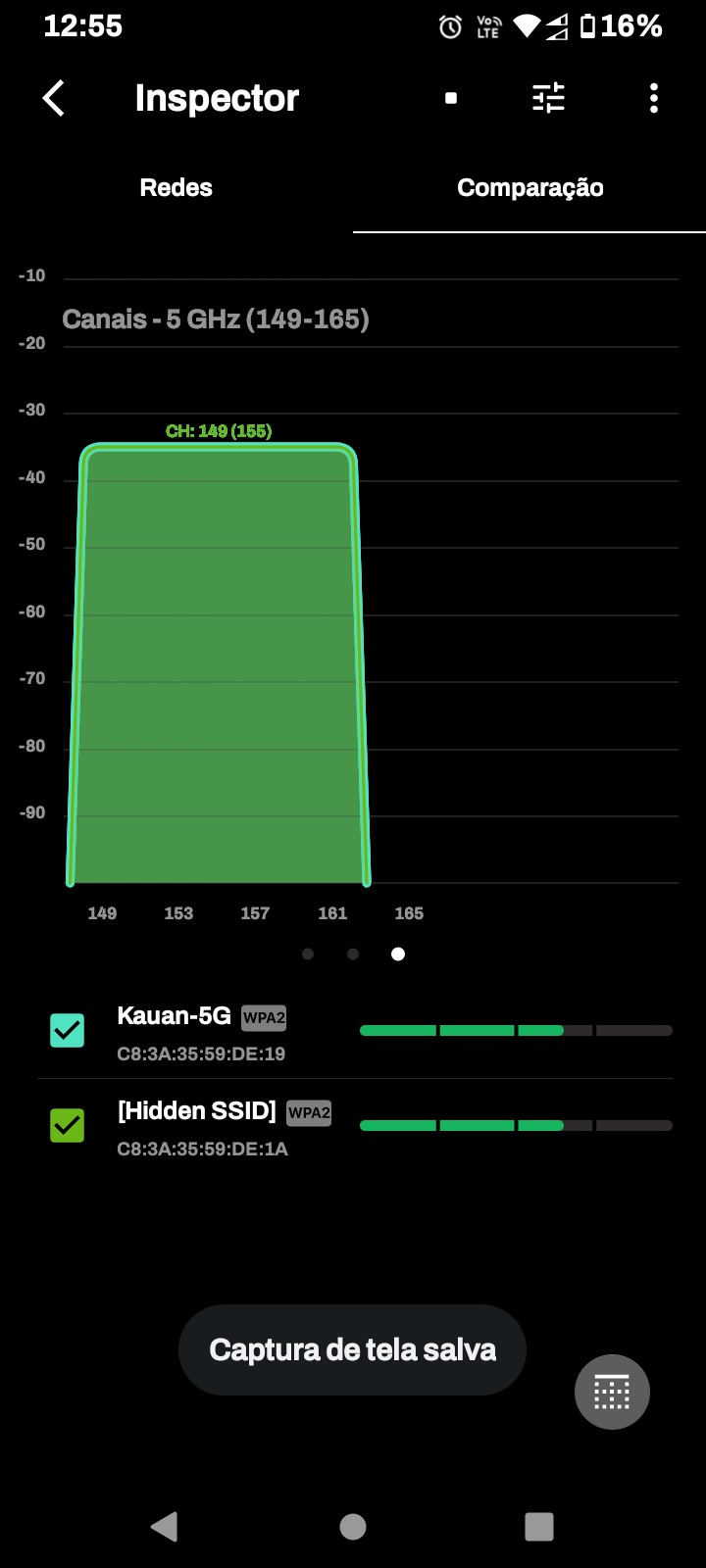Go back using the top arrow

pyautogui.click(x=54, y=98)
